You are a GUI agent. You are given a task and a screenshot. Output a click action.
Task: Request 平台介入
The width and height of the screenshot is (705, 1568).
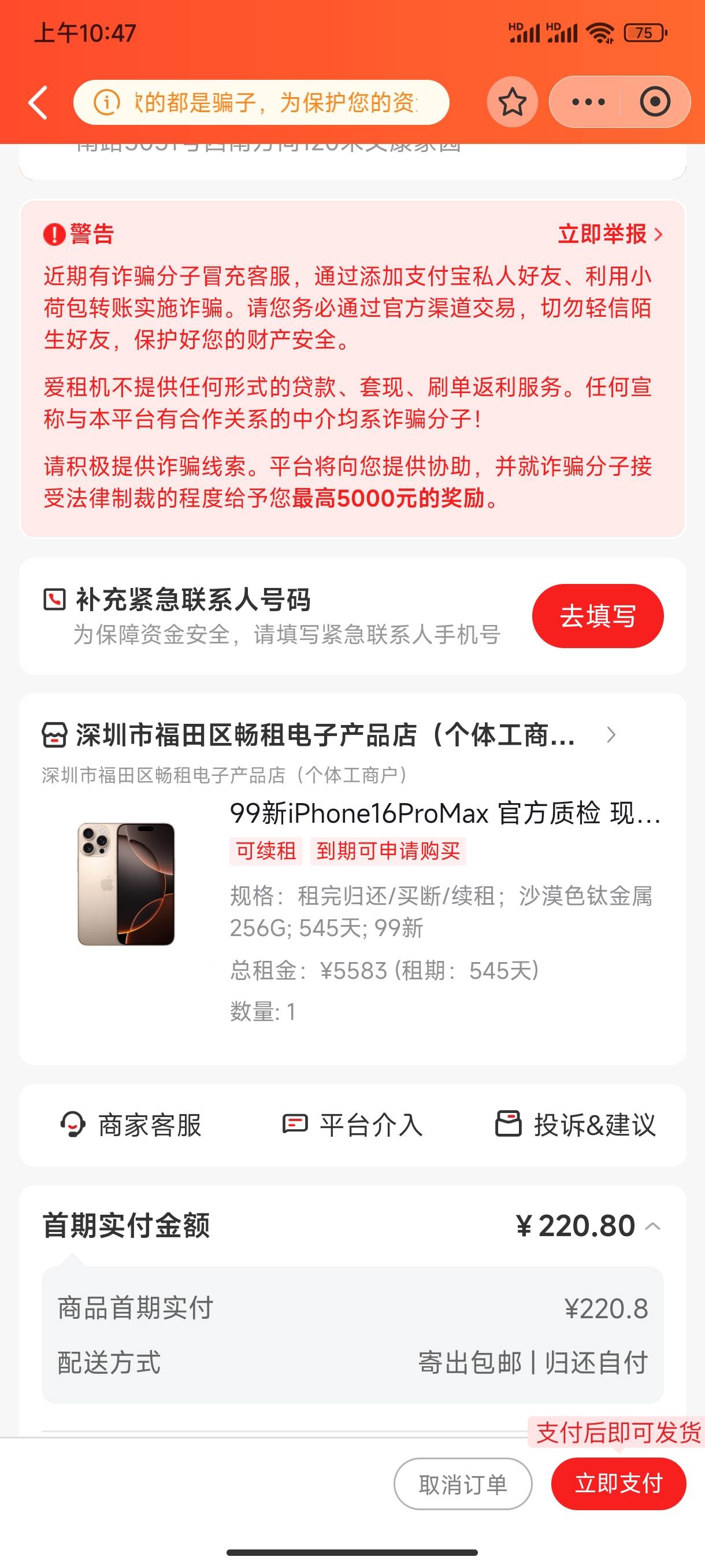(352, 1125)
